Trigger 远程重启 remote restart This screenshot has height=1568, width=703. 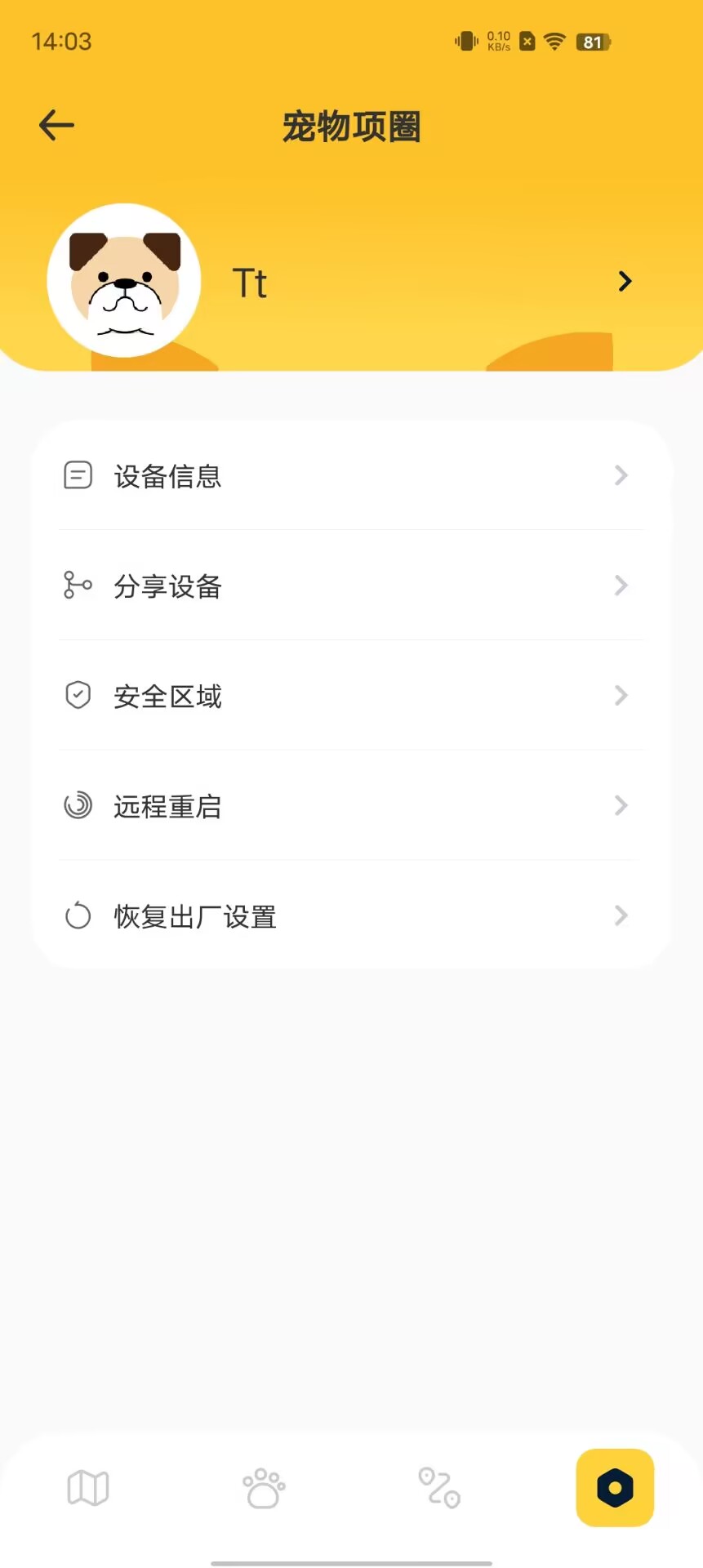click(x=167, y=805)
